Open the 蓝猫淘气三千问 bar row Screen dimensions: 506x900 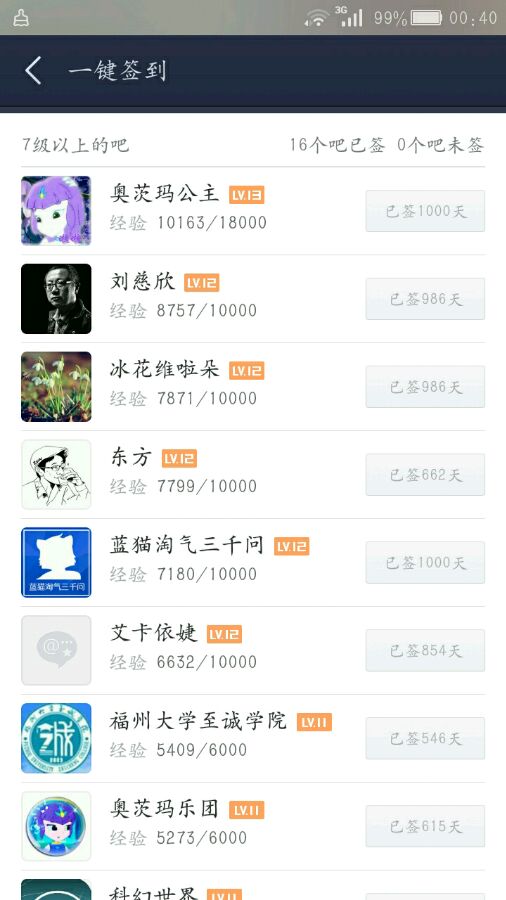point(253,562)
